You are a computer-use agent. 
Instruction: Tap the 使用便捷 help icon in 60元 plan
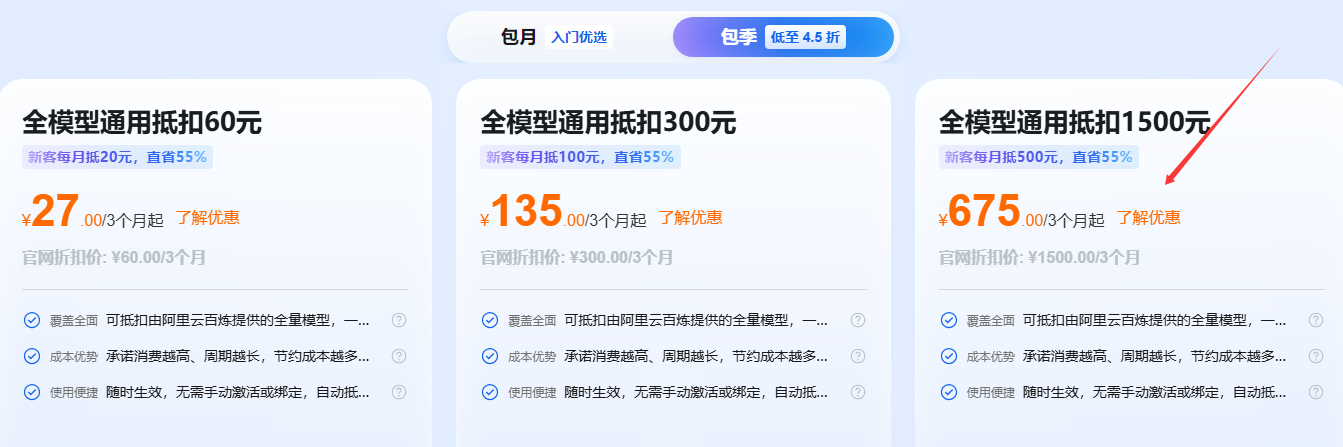coord(399,392)
